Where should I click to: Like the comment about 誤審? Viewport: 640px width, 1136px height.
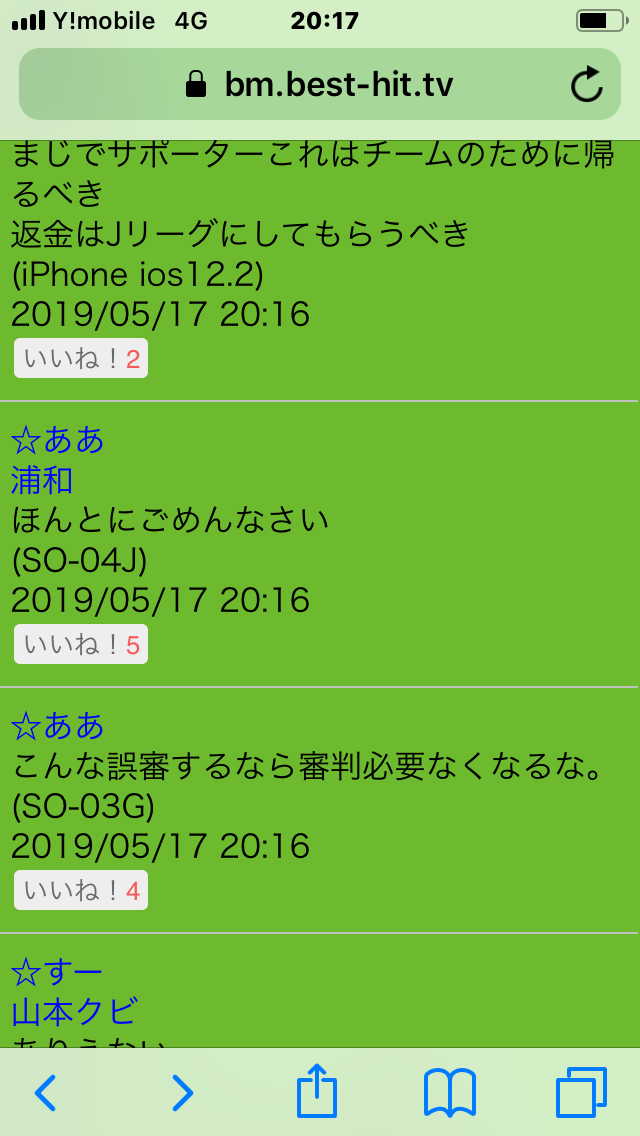pos(81,890)
